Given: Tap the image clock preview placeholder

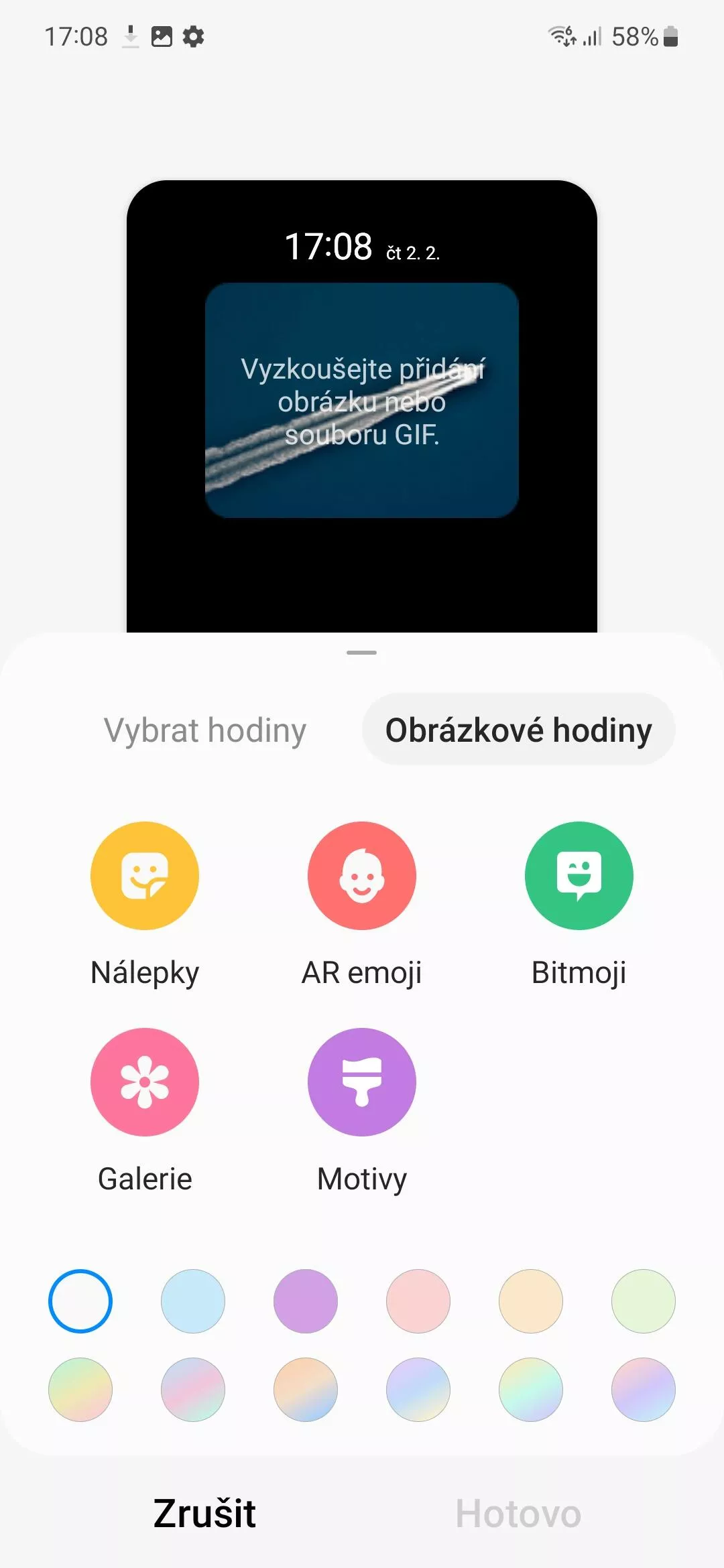Looking at the screenshot, I should point(362,400).
